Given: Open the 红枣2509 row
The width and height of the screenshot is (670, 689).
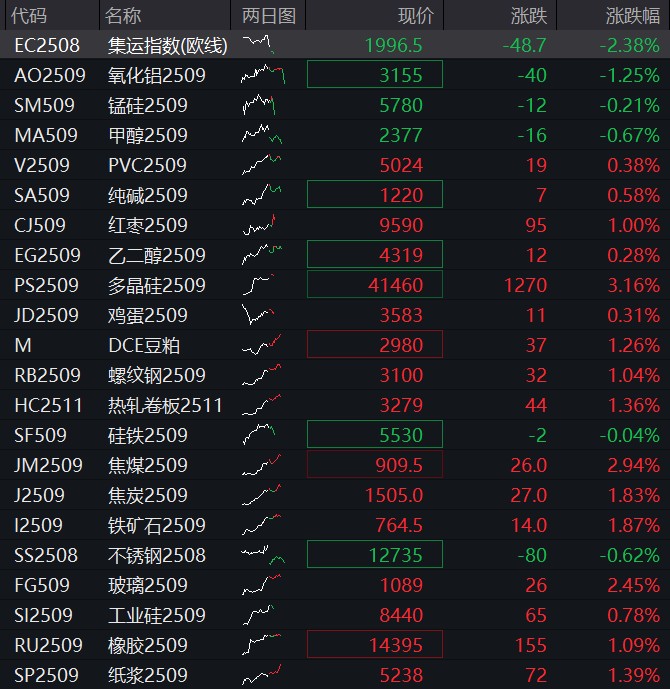Looking at the screenshot, I should point(335,225).
